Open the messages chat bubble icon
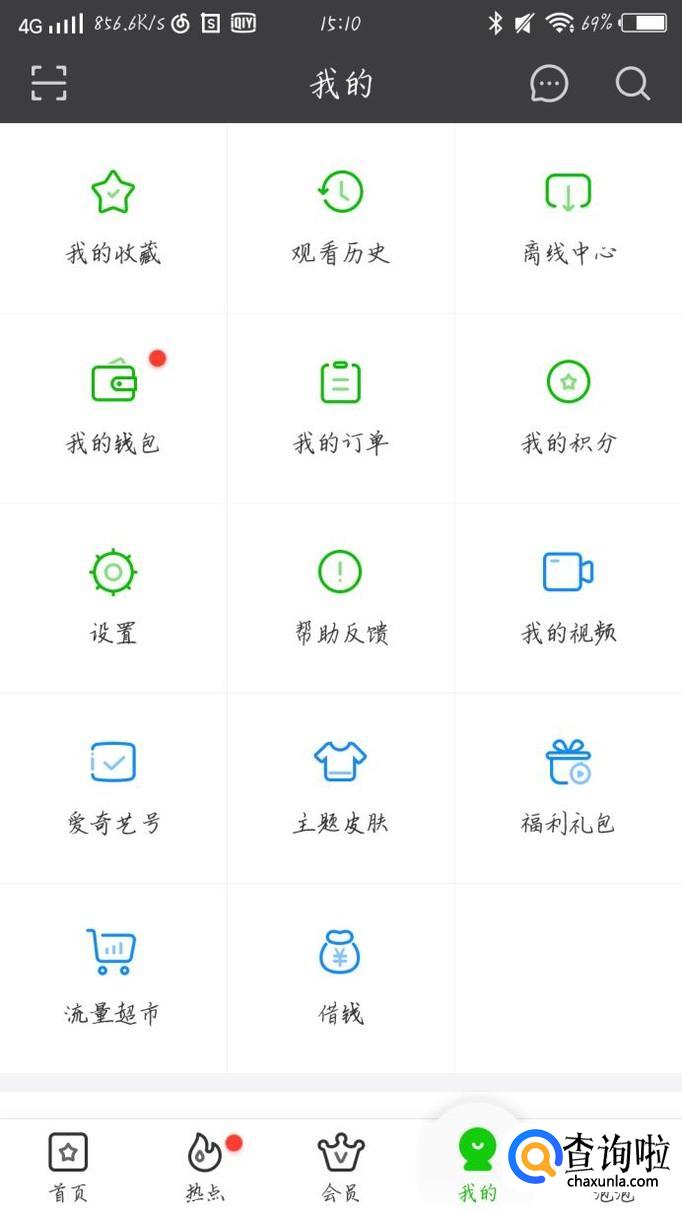Screen dimensions: 682x1212 point(549,84)
